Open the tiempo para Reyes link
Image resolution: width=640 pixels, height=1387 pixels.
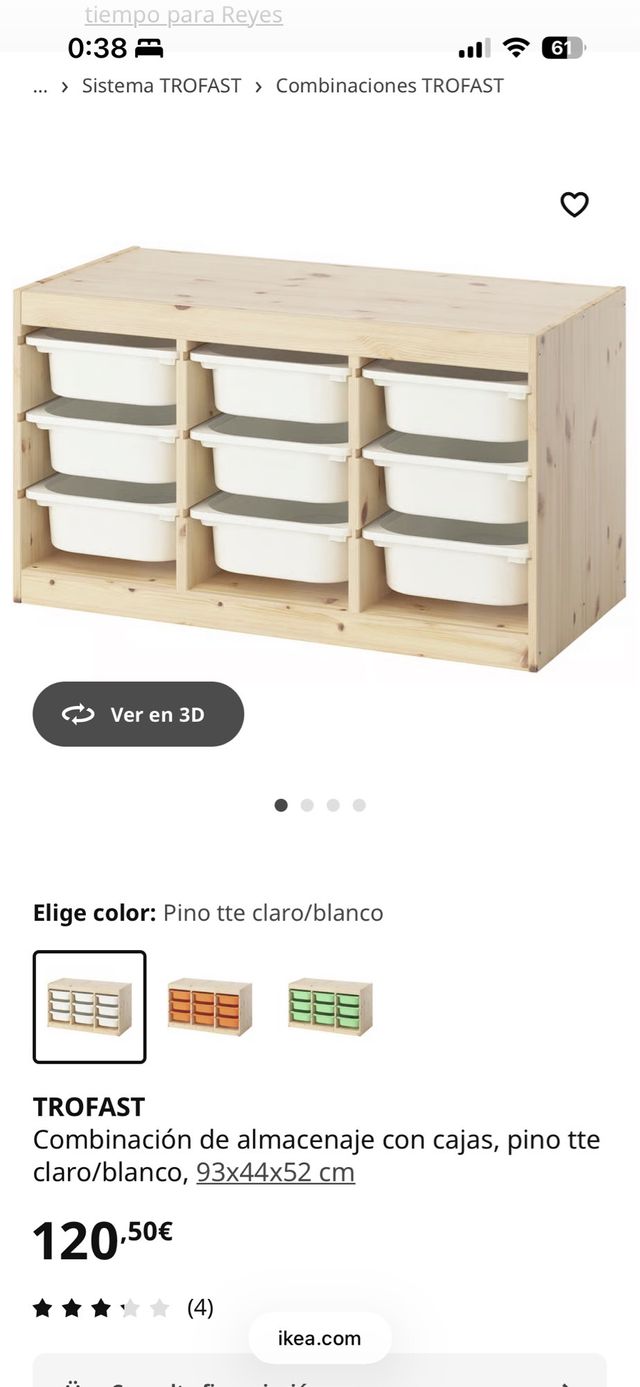(x=183, y=15)
